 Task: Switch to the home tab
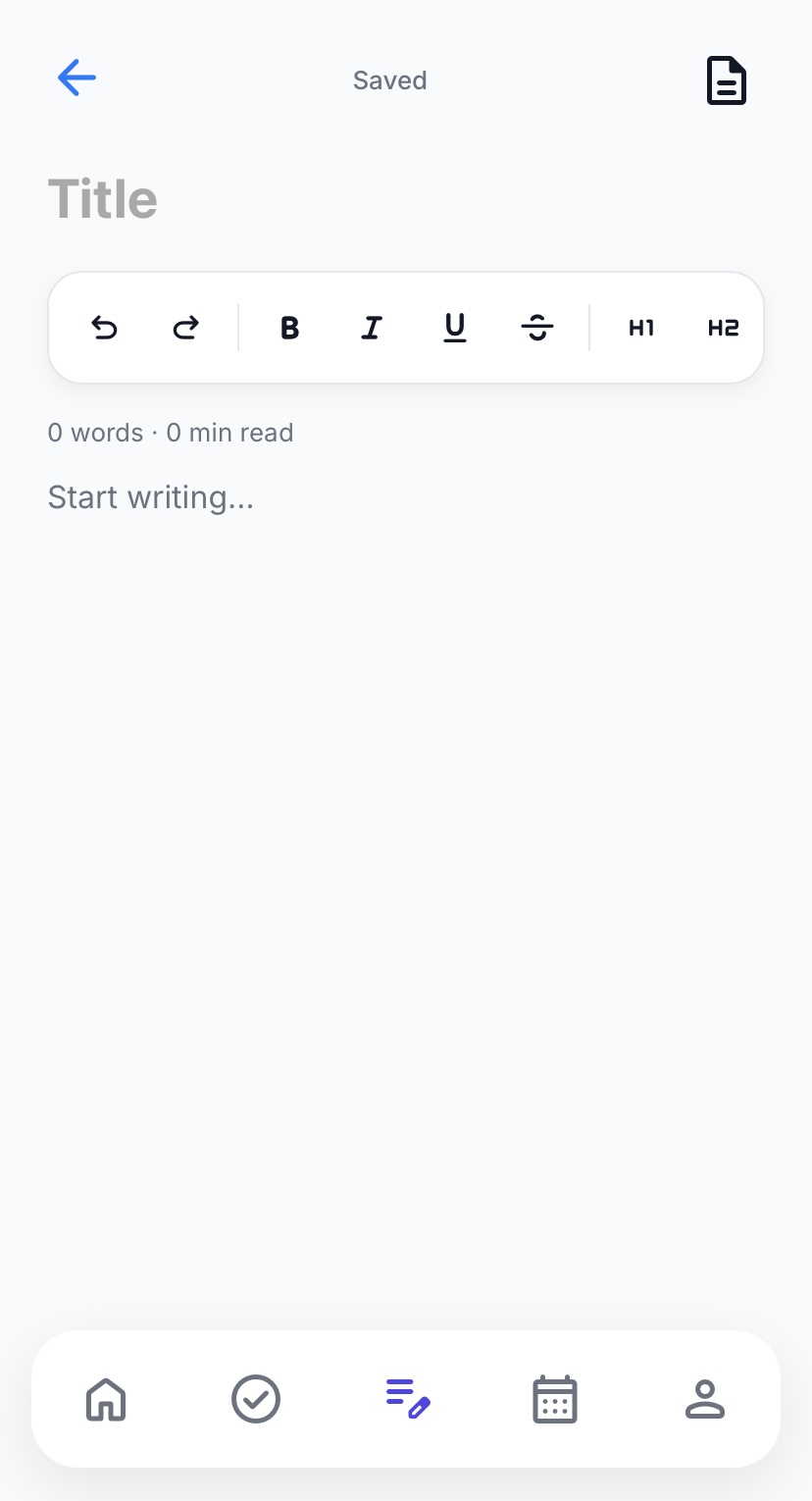point(106,1399)
